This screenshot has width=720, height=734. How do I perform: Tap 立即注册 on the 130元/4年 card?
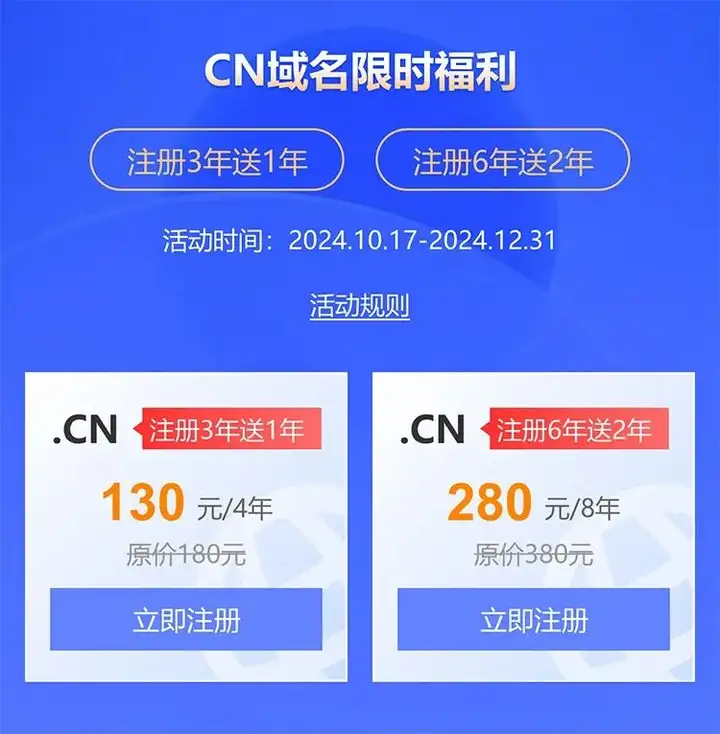pos(186,619)
